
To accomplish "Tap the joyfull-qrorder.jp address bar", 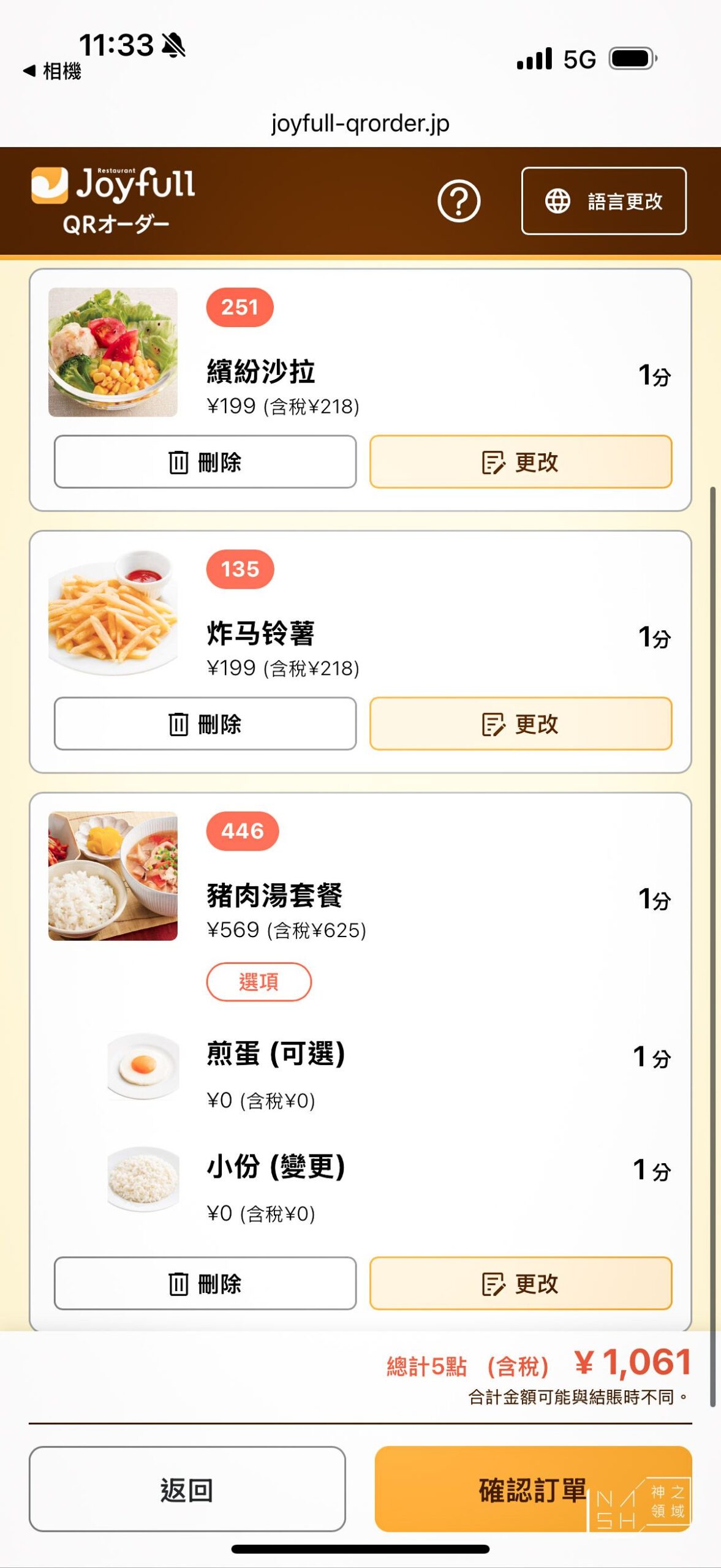I will (360, 123).
